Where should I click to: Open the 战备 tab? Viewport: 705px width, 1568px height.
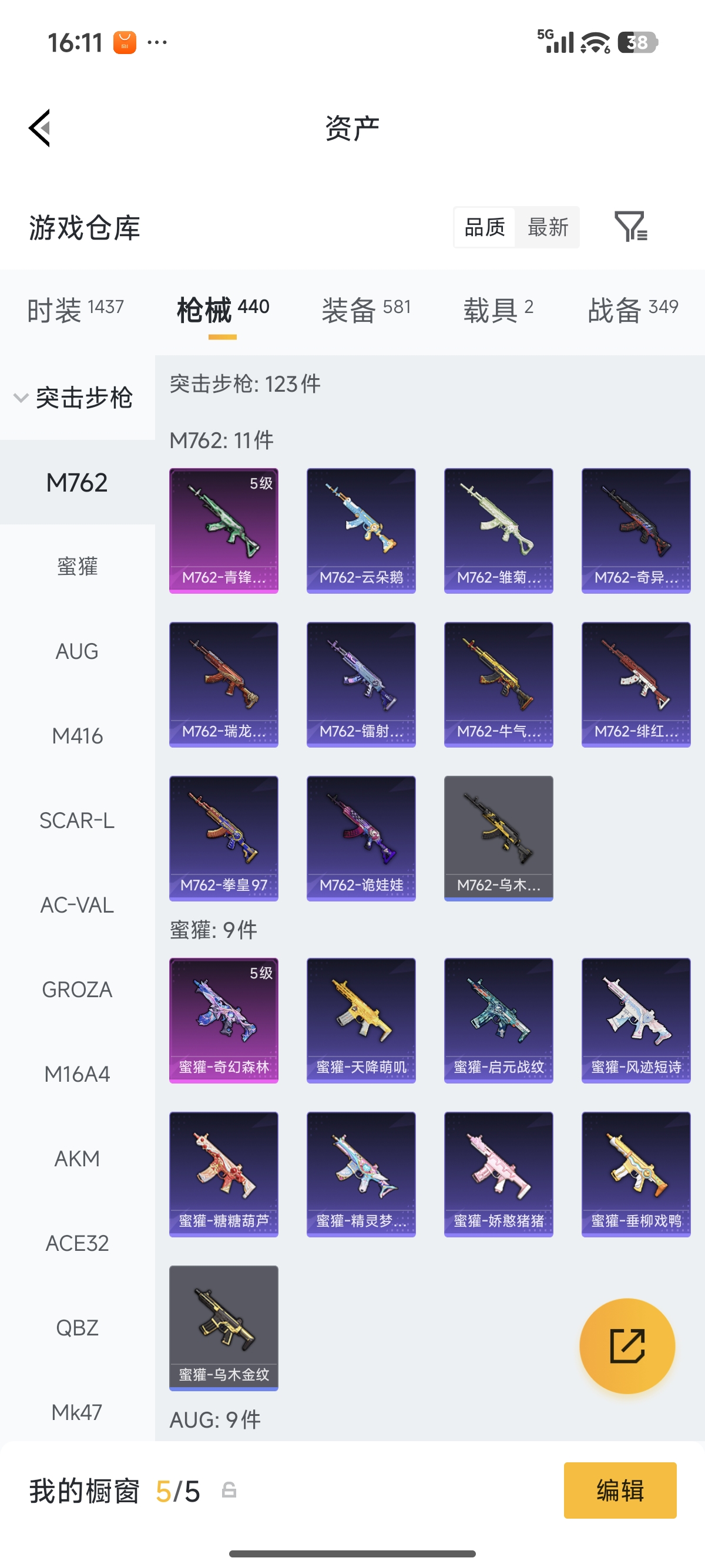pyautogui.click(x=633, y=310)
